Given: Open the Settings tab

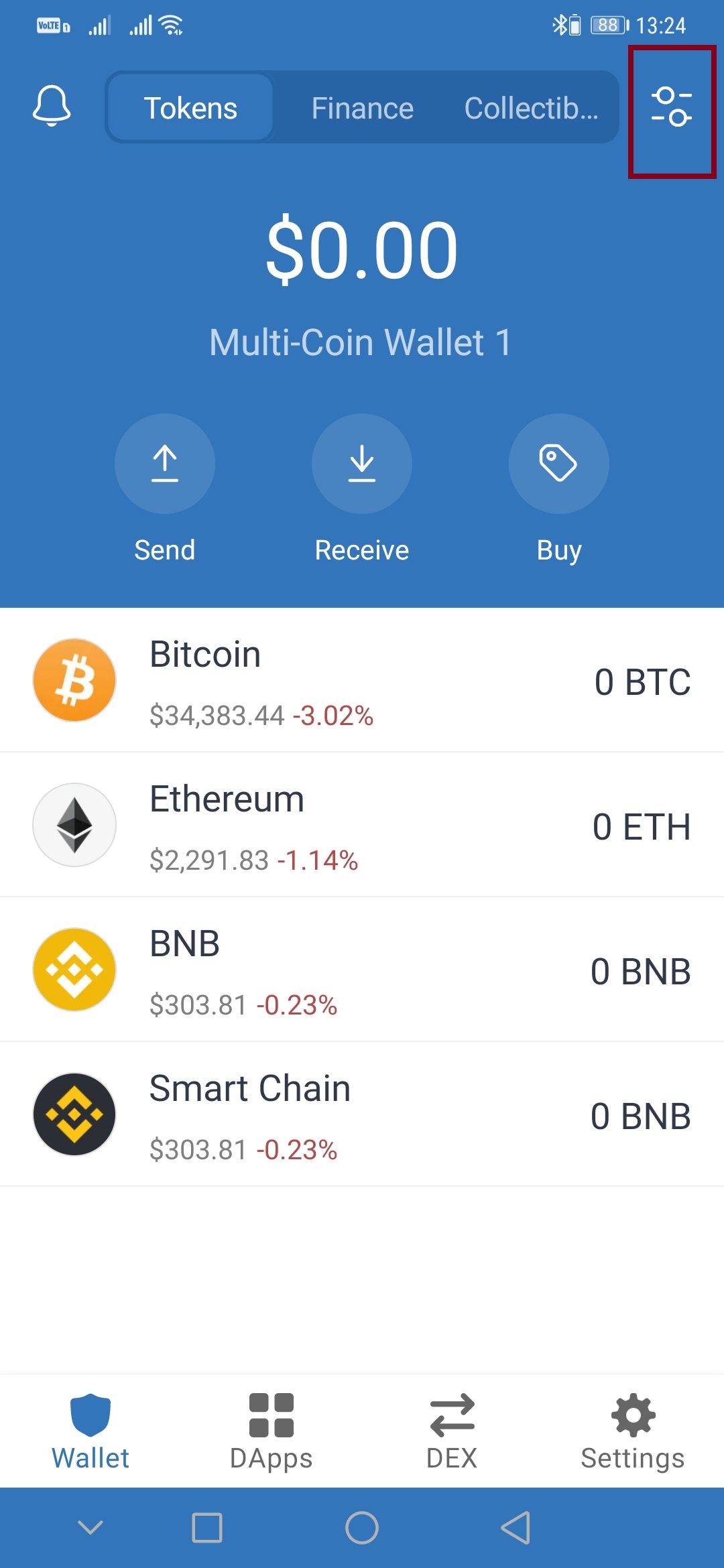Looking at the screenshot, I should pos(633,1431).
